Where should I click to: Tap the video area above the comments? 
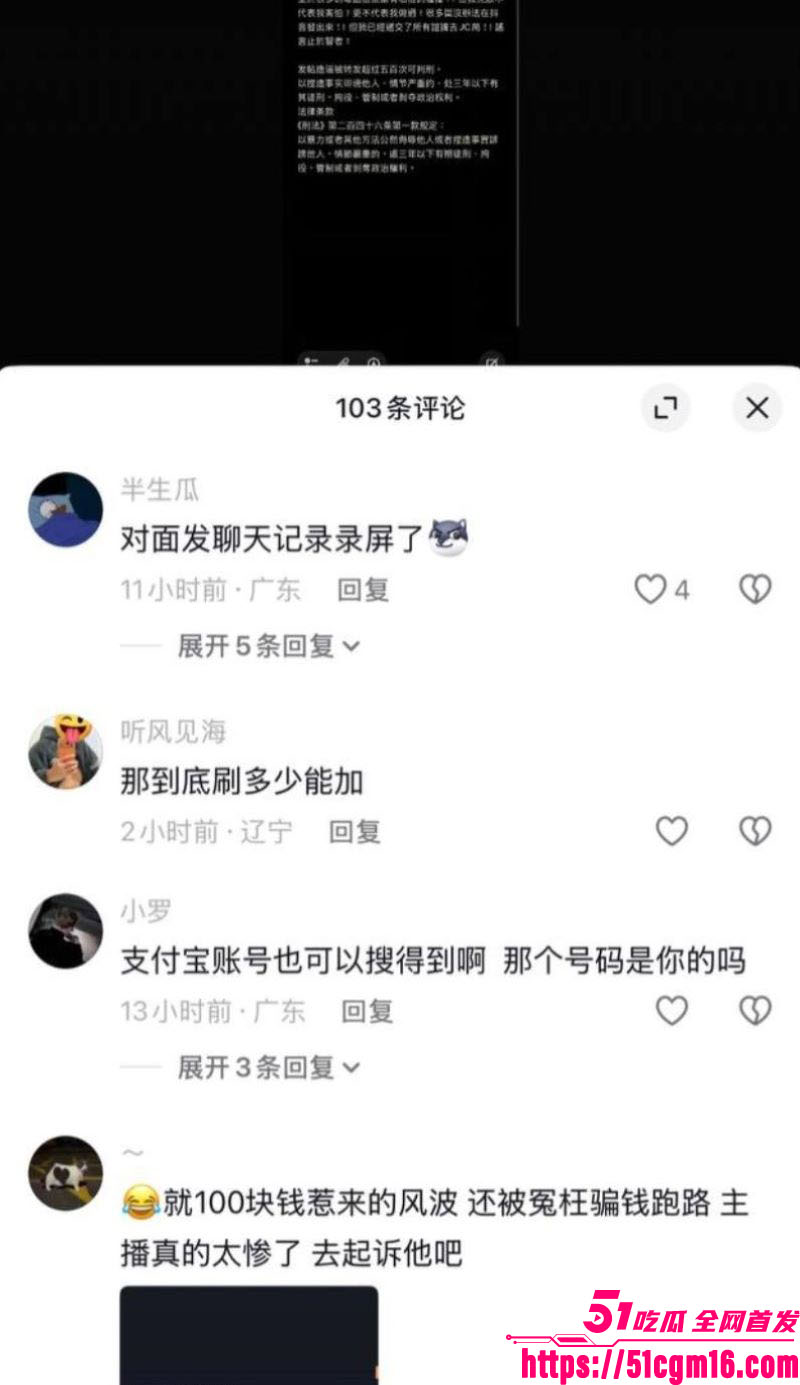click(400, 180)
